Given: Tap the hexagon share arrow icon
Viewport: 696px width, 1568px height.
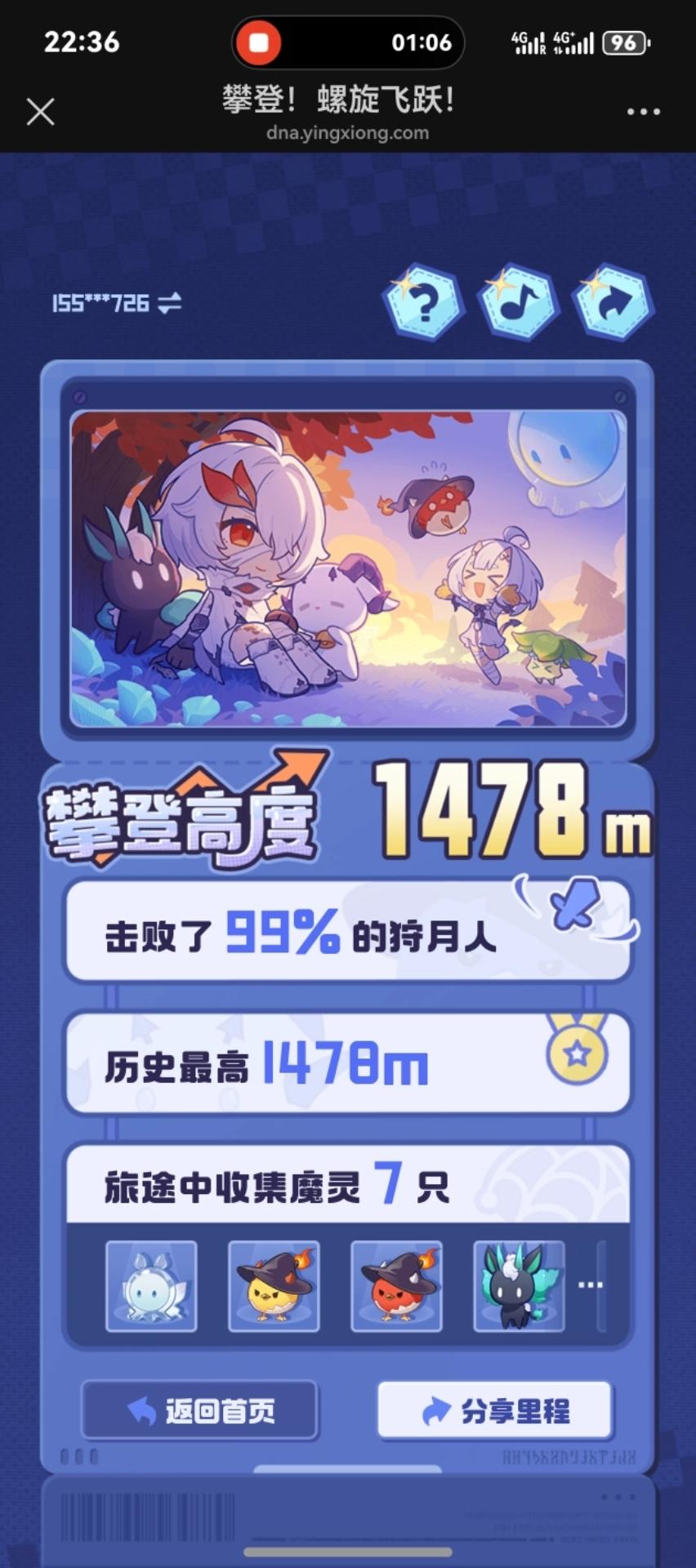Looking at the screenshot, I should coord(613,303).
